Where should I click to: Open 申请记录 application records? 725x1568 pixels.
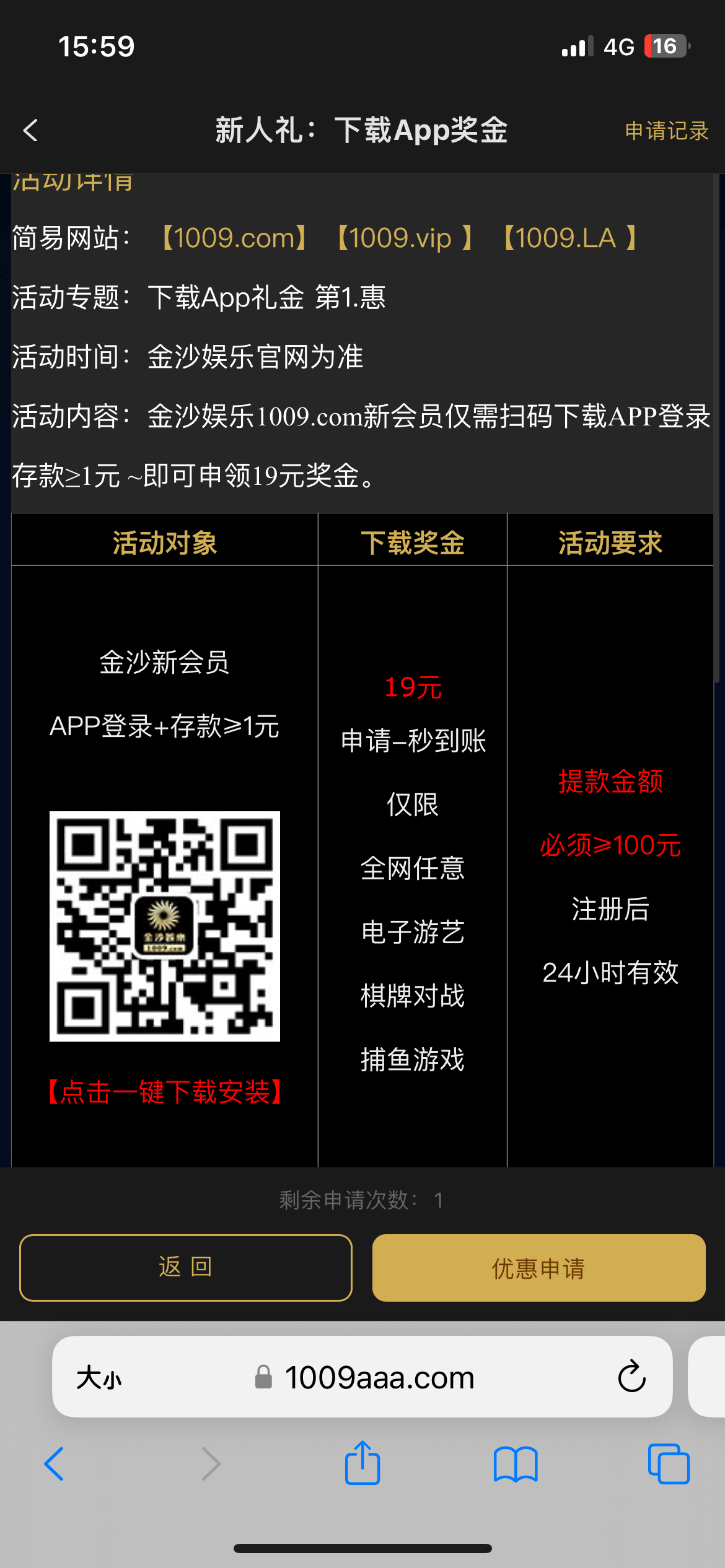[x=666, y=131]
